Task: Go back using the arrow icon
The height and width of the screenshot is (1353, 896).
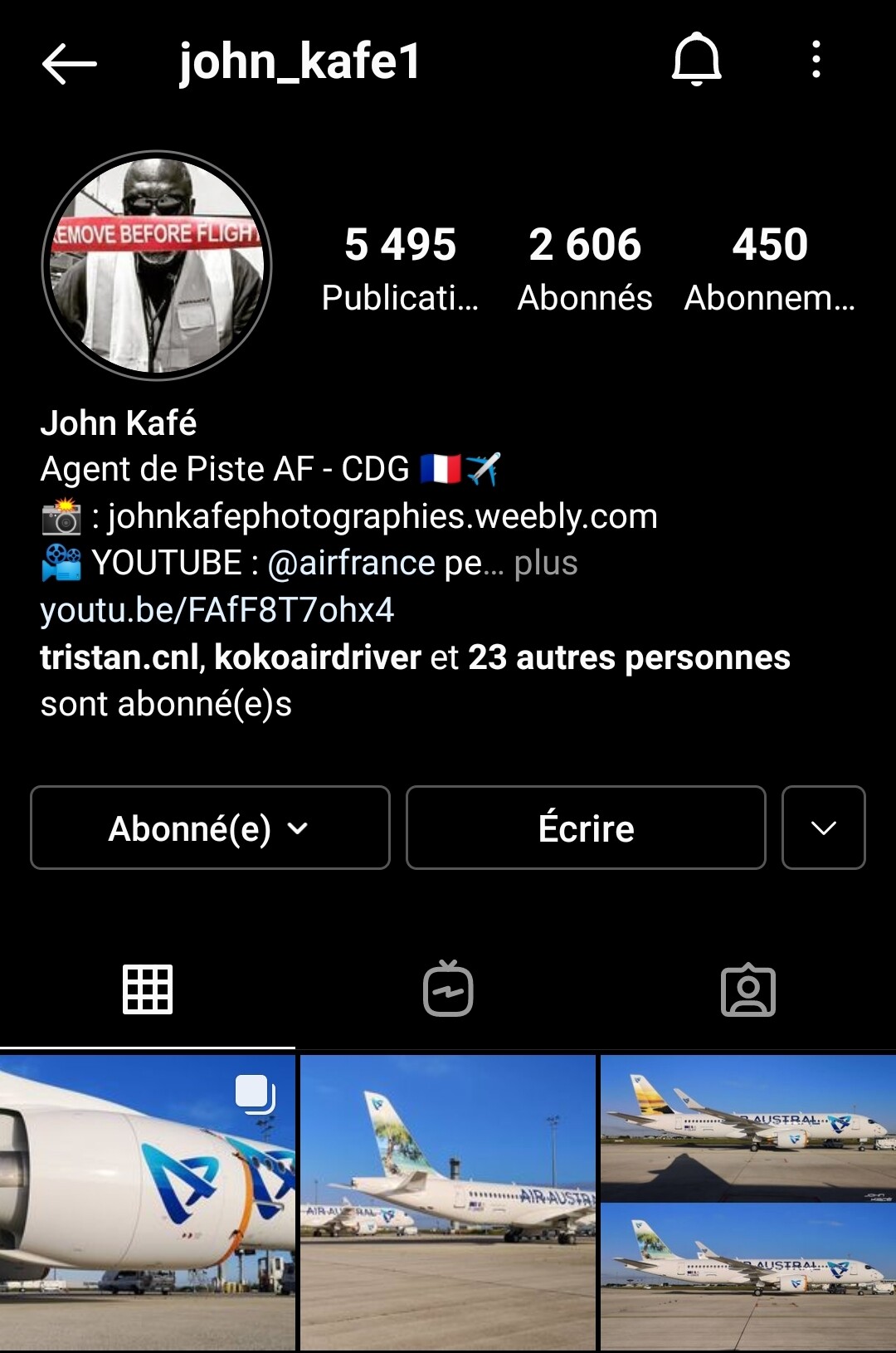Action: pos(69,63)
